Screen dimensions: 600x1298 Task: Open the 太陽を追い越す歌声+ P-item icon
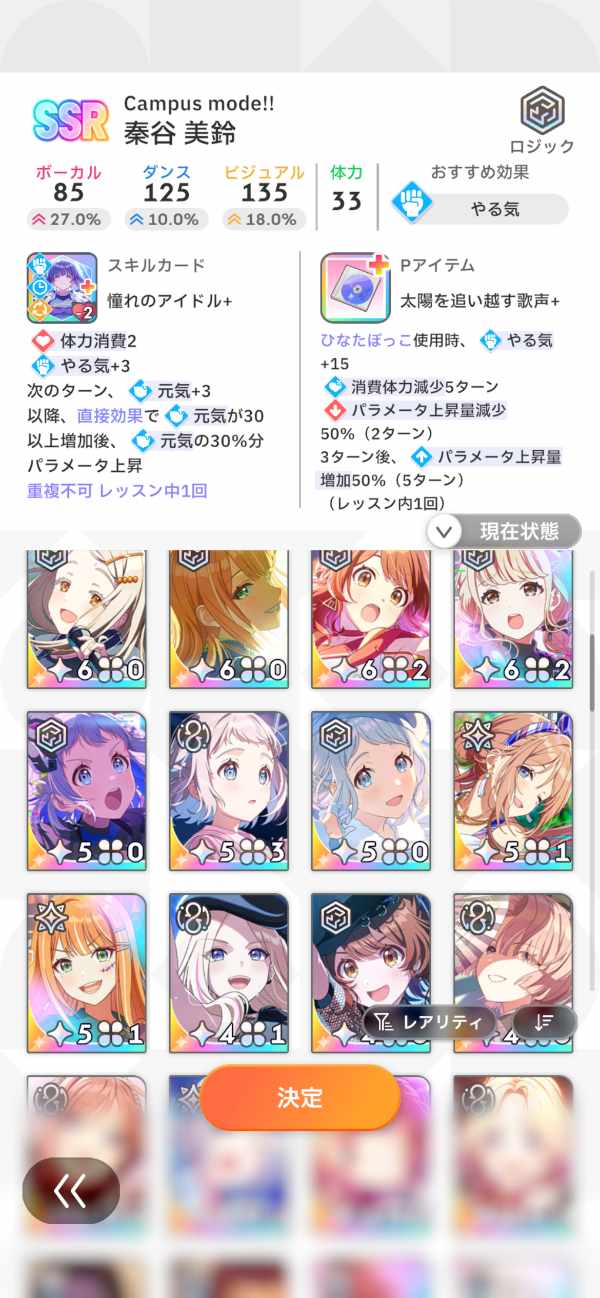click(x=355, y=287)
